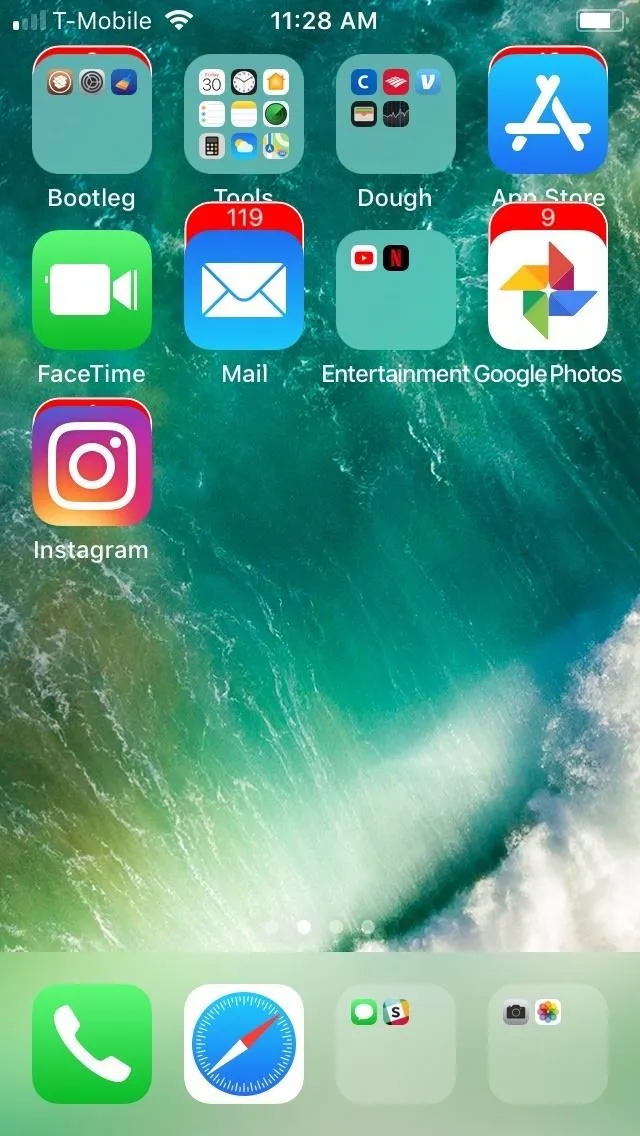The height and width of the screenshot is (1136, 640).
Task: Open the Dough folder
Action: tap(396, 114)
